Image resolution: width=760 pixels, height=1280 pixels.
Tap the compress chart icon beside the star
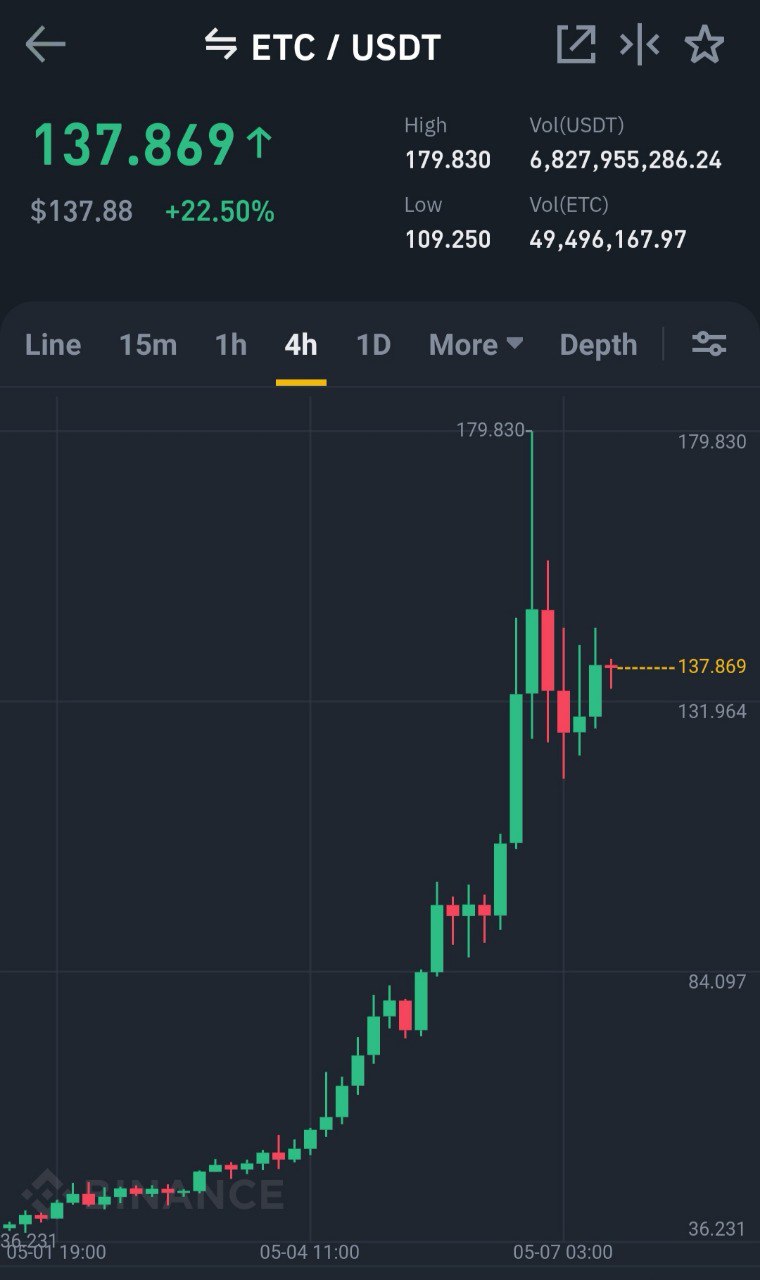tap(639, 45)
